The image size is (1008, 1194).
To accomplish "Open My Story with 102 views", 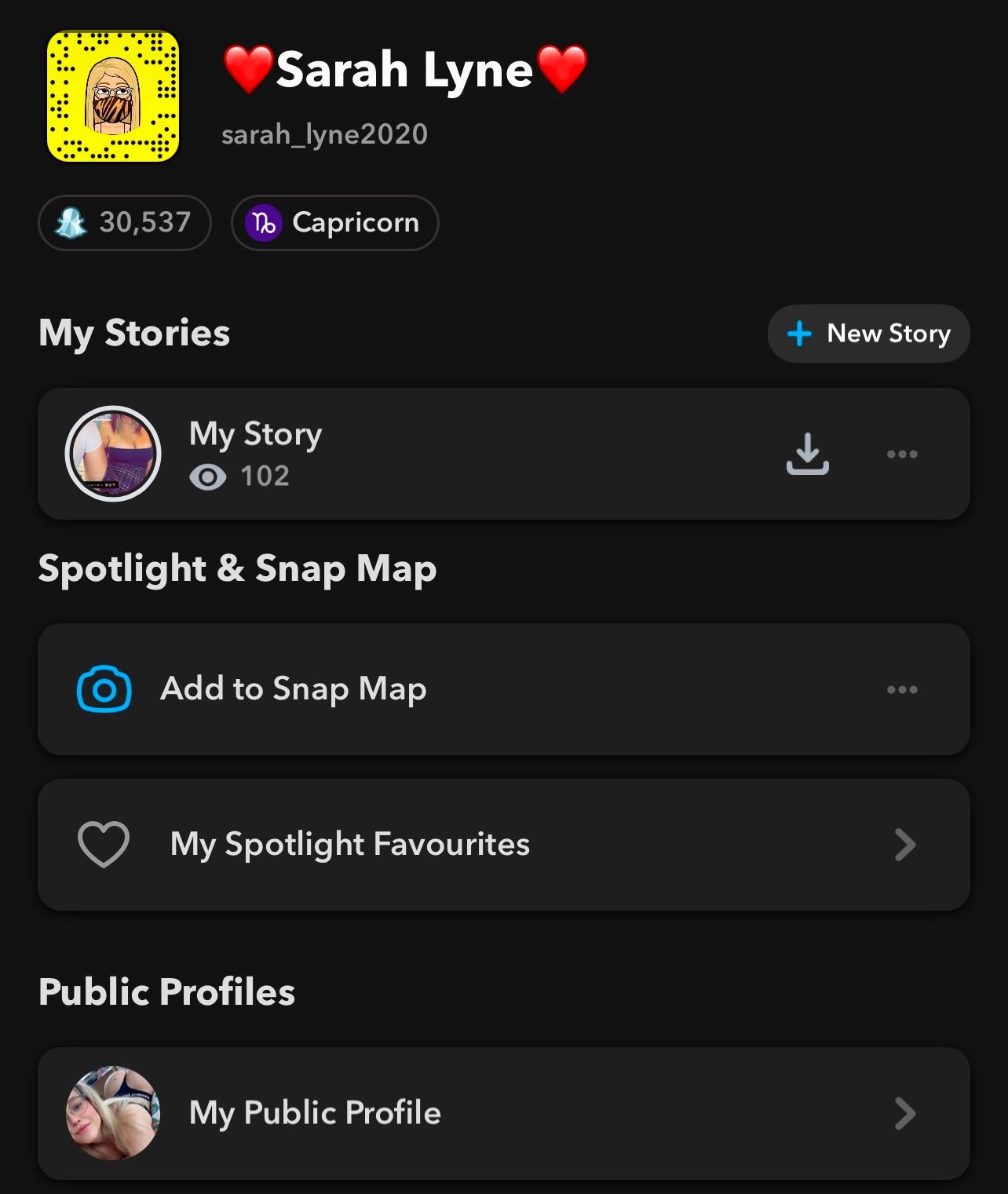I will tap(256, 453).
